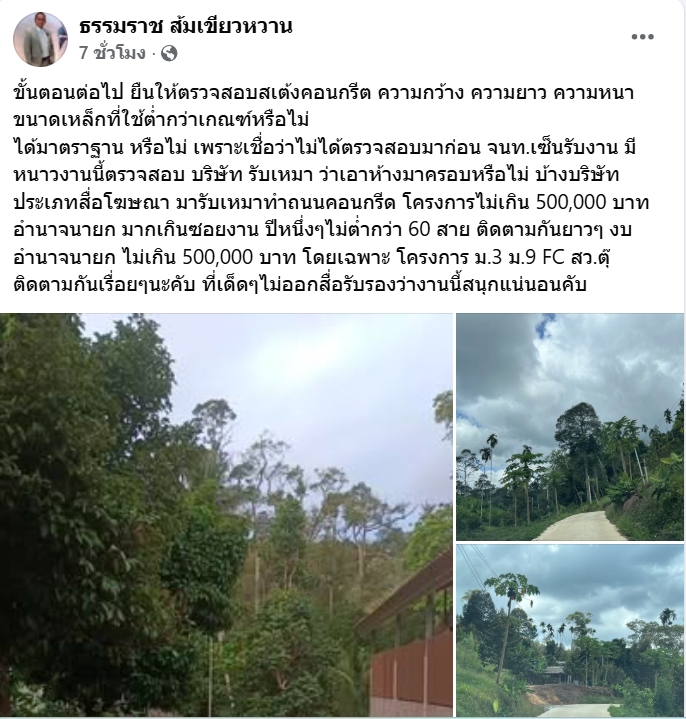Open the large forest photo on the left

point(226,515)
